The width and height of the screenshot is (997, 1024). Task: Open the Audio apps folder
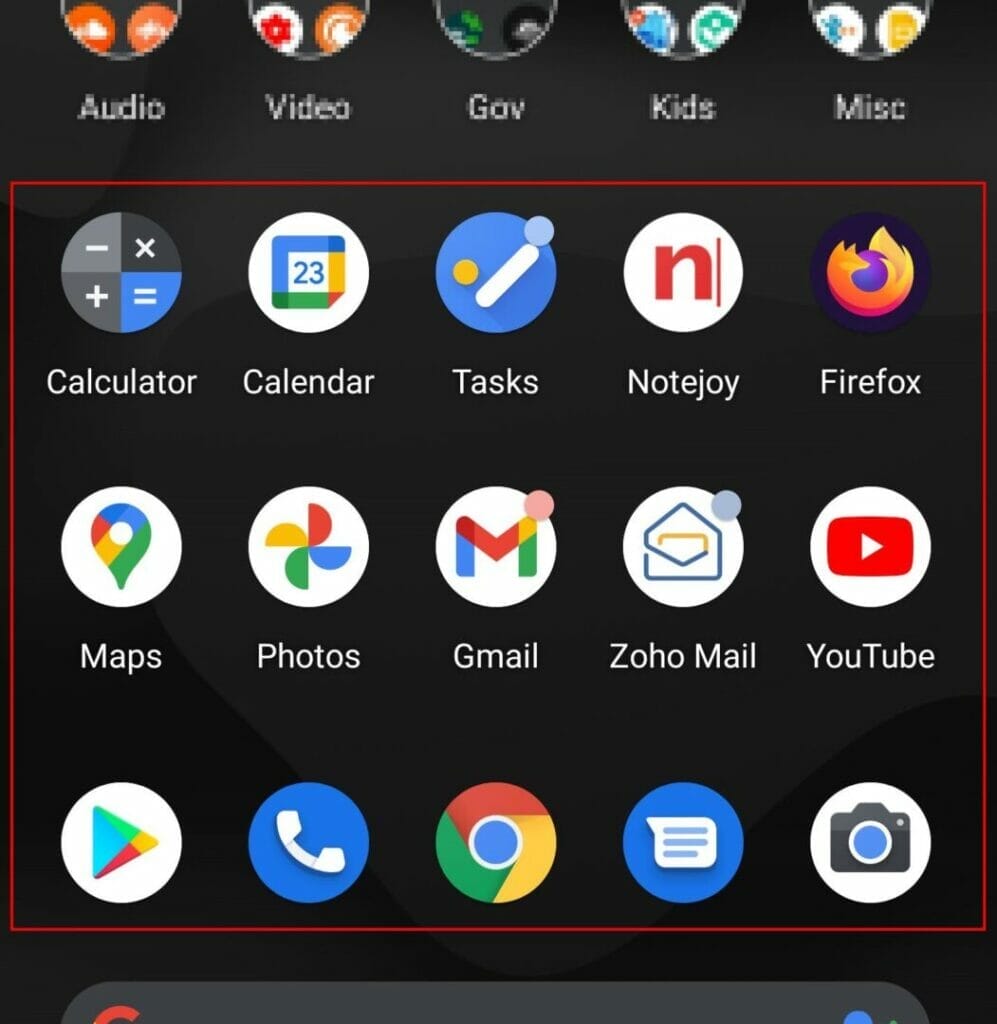tap(120, 30)
